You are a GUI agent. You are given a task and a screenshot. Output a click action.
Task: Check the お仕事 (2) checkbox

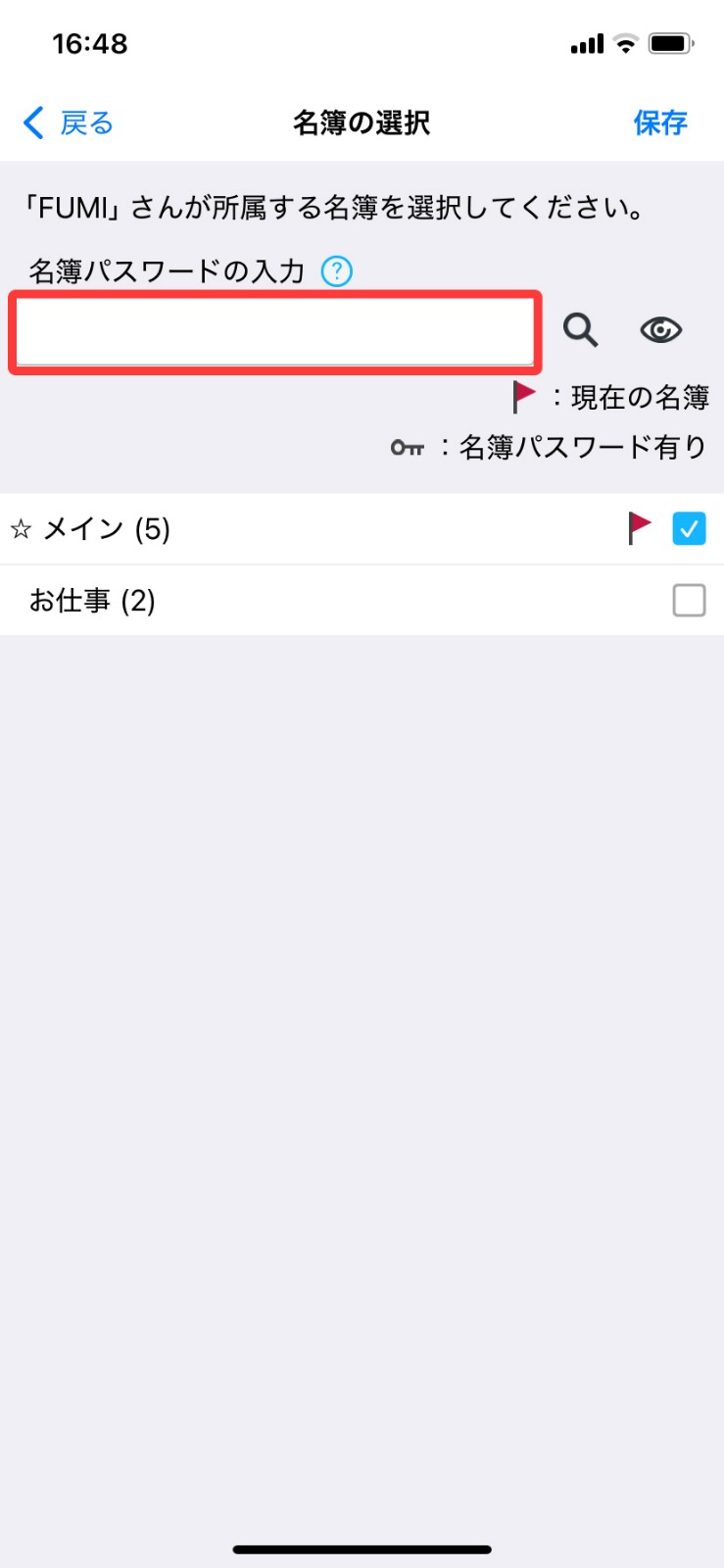click(689, 600)
